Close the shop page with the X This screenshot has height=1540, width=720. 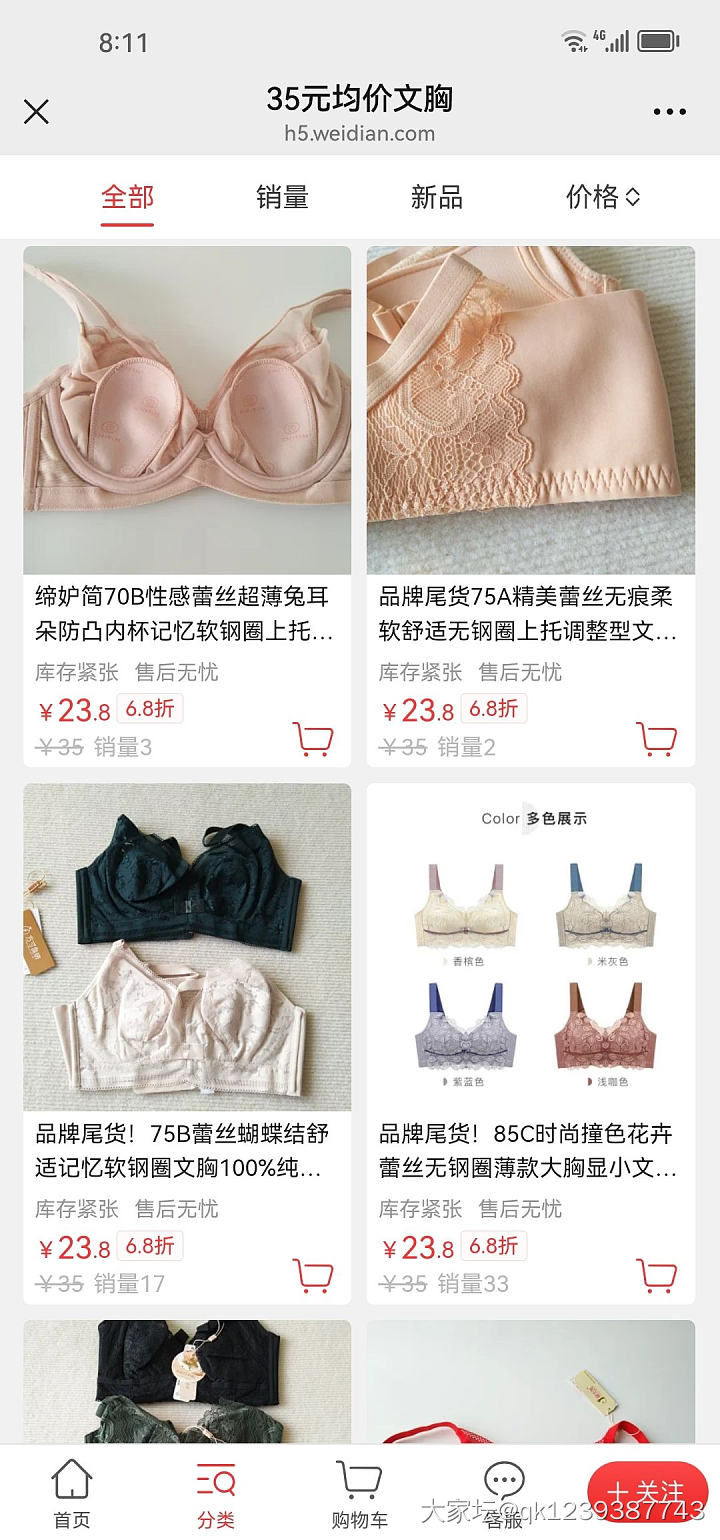[36, 111]
